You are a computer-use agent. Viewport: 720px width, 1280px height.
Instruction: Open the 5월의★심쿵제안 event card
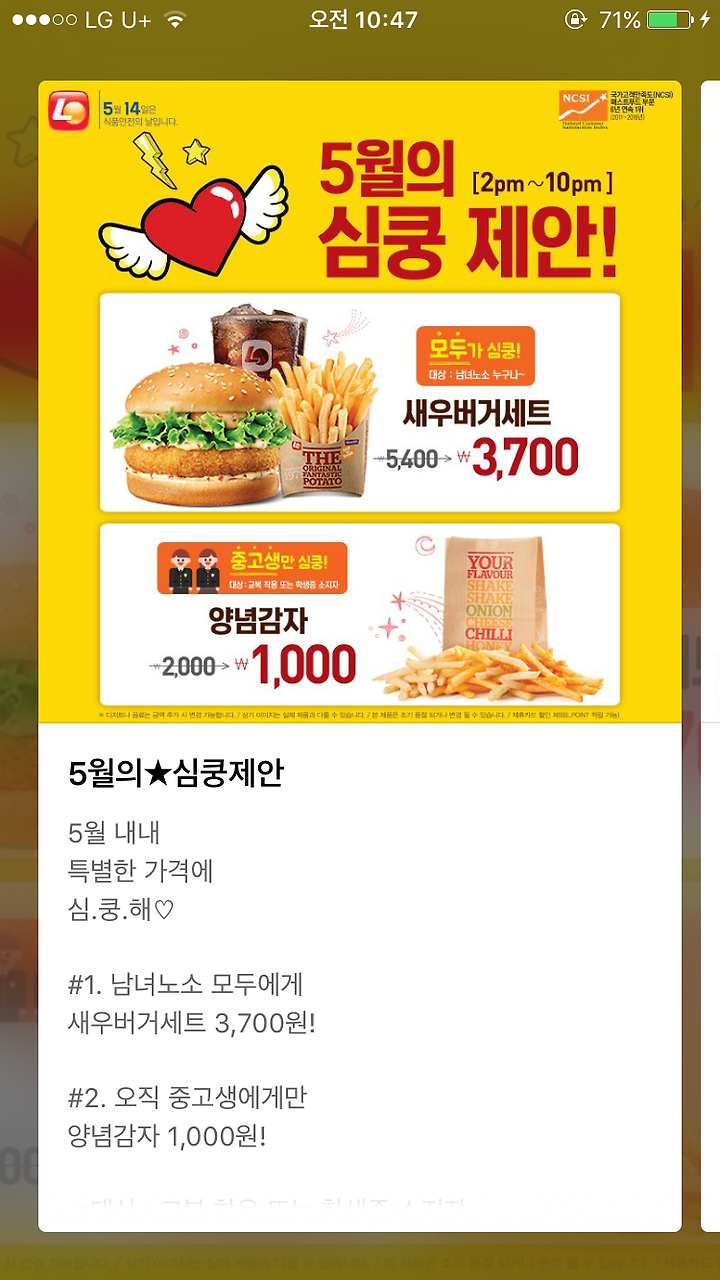[360, 656]
